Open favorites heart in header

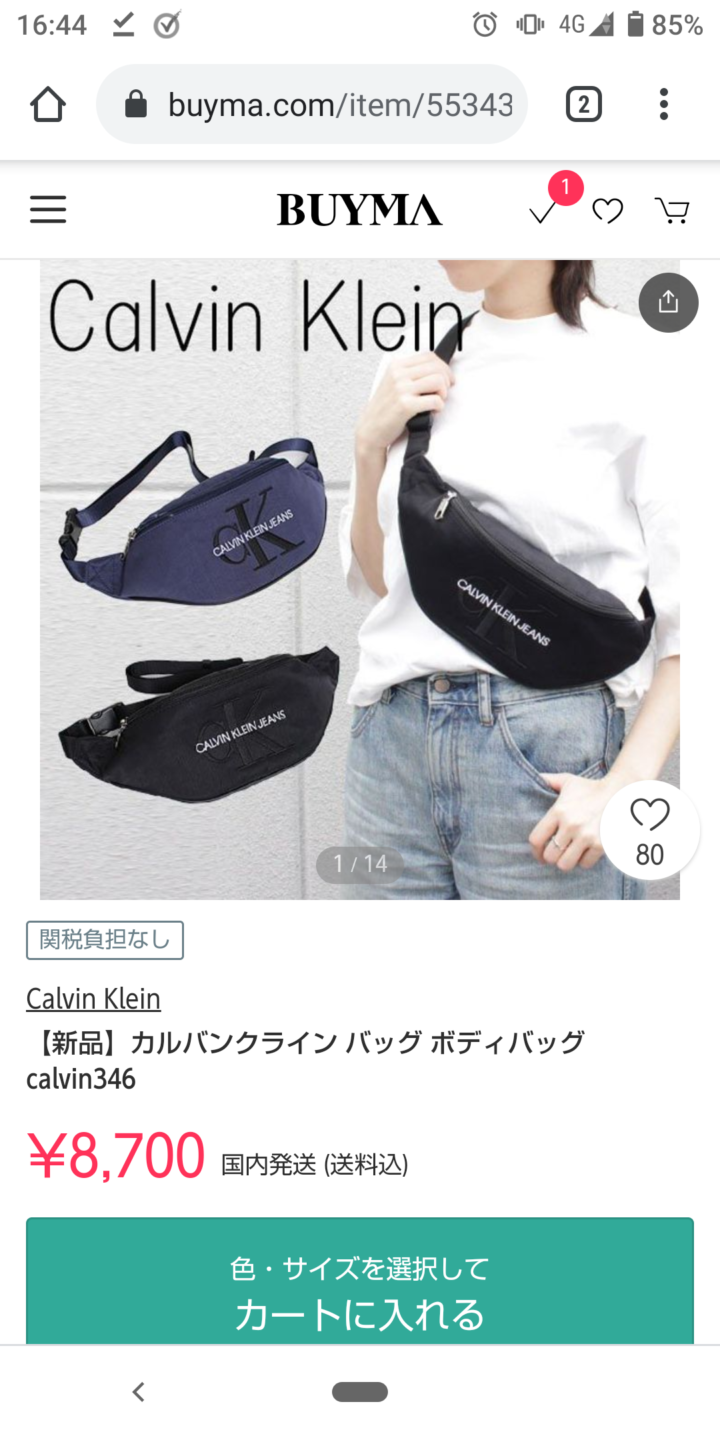(x=607, y=210)
